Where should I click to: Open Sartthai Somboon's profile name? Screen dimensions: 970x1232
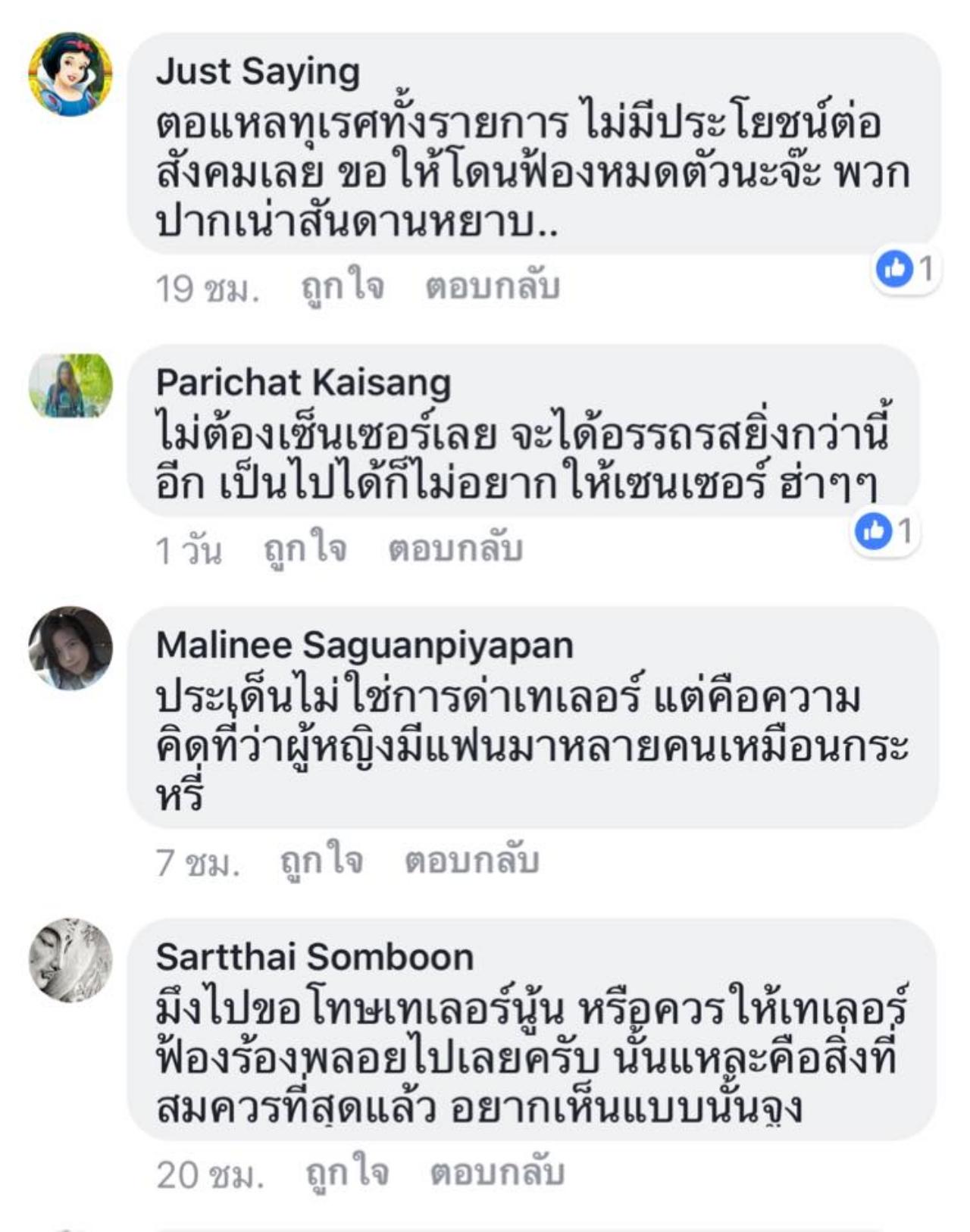(314, 957)
